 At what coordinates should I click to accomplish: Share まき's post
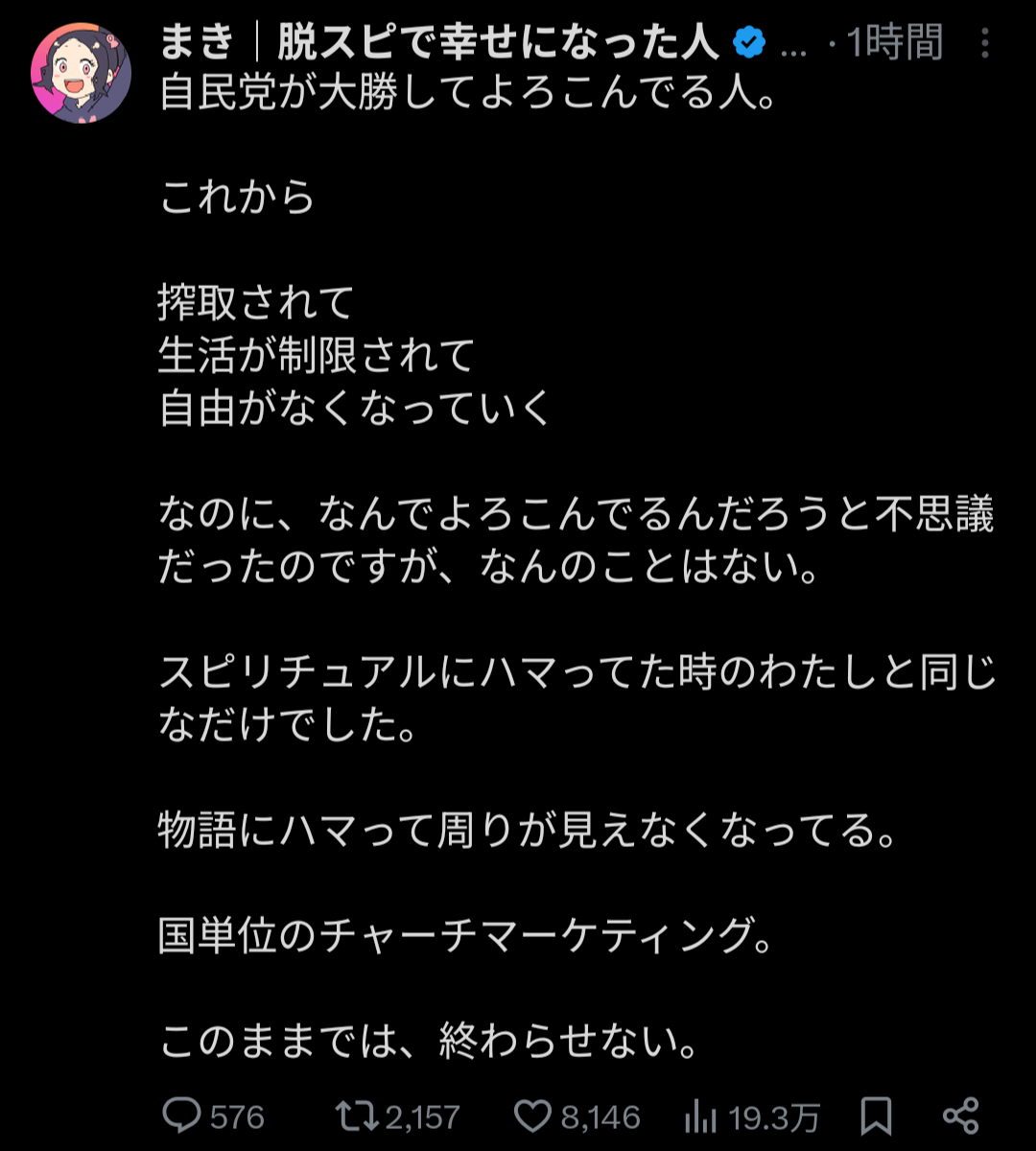click(x=960, y=1116)
